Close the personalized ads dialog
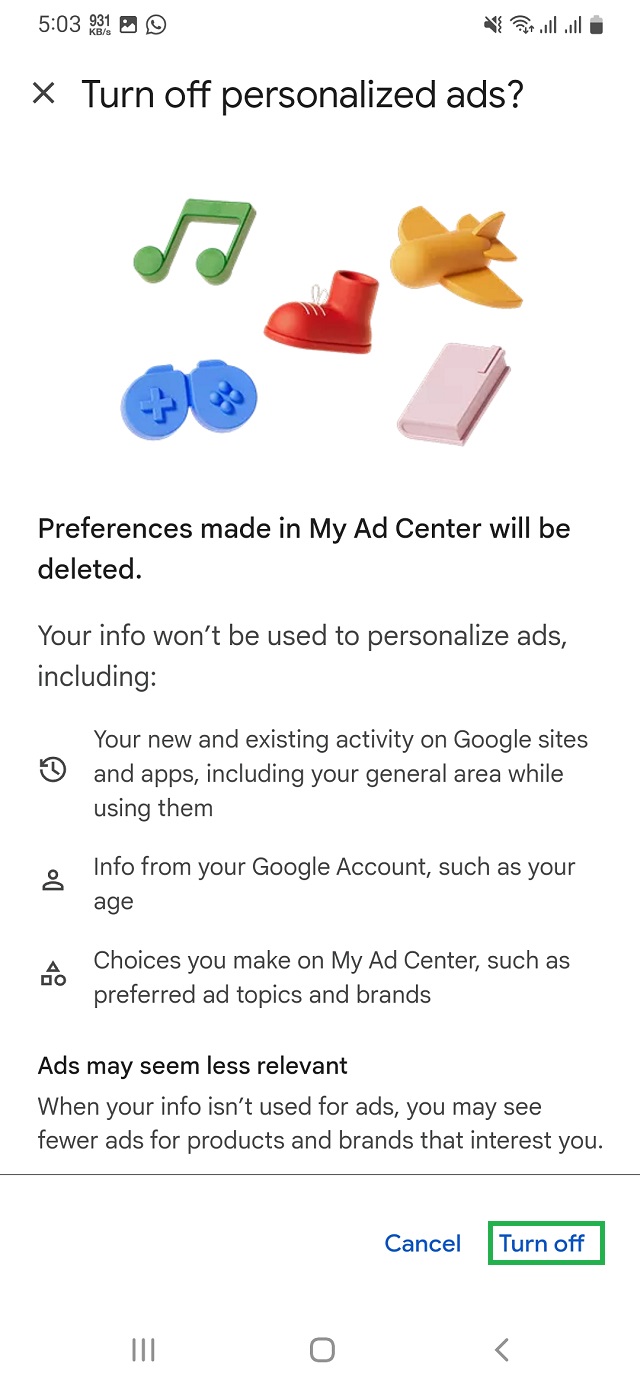640x1386 pixels. pos(44,94)
